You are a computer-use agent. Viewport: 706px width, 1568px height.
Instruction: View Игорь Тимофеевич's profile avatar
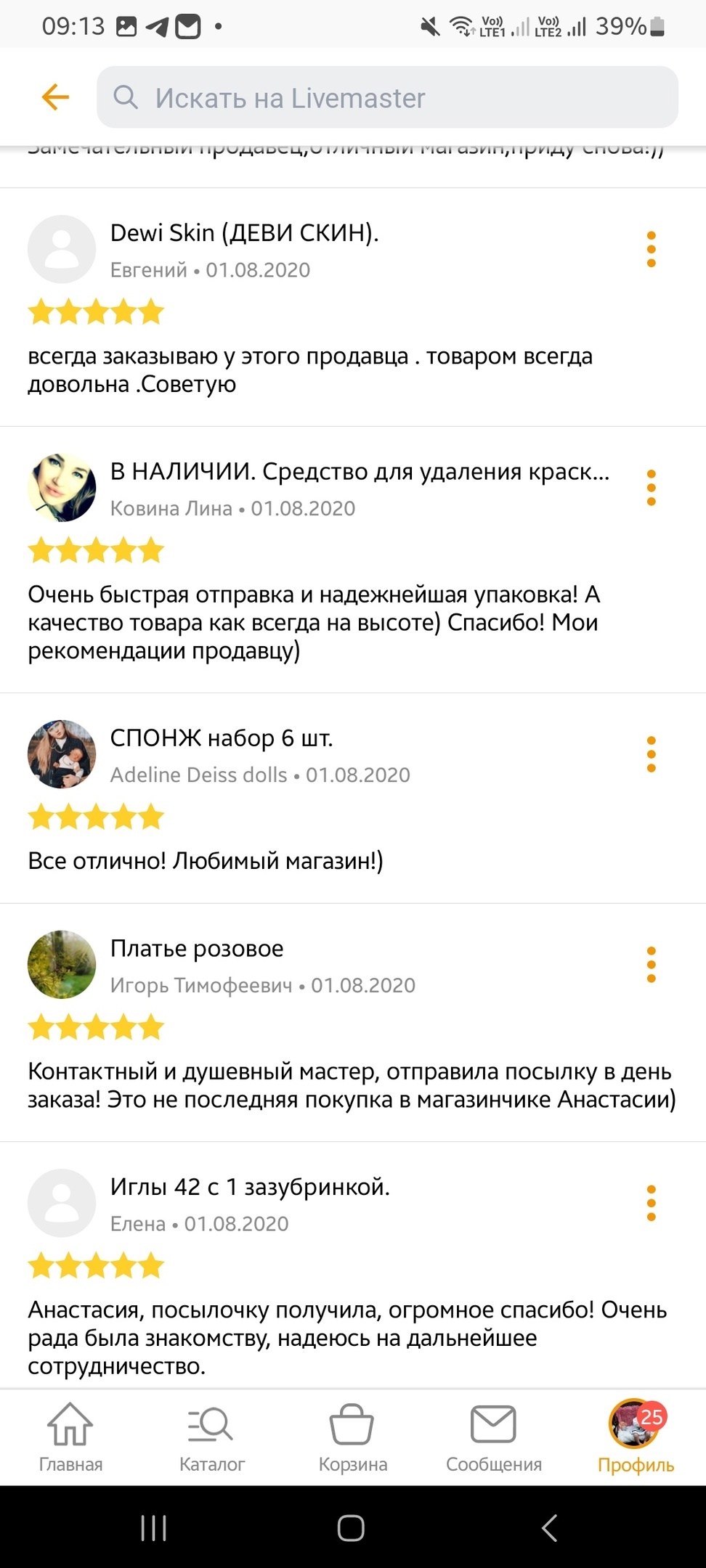point(62,965)
